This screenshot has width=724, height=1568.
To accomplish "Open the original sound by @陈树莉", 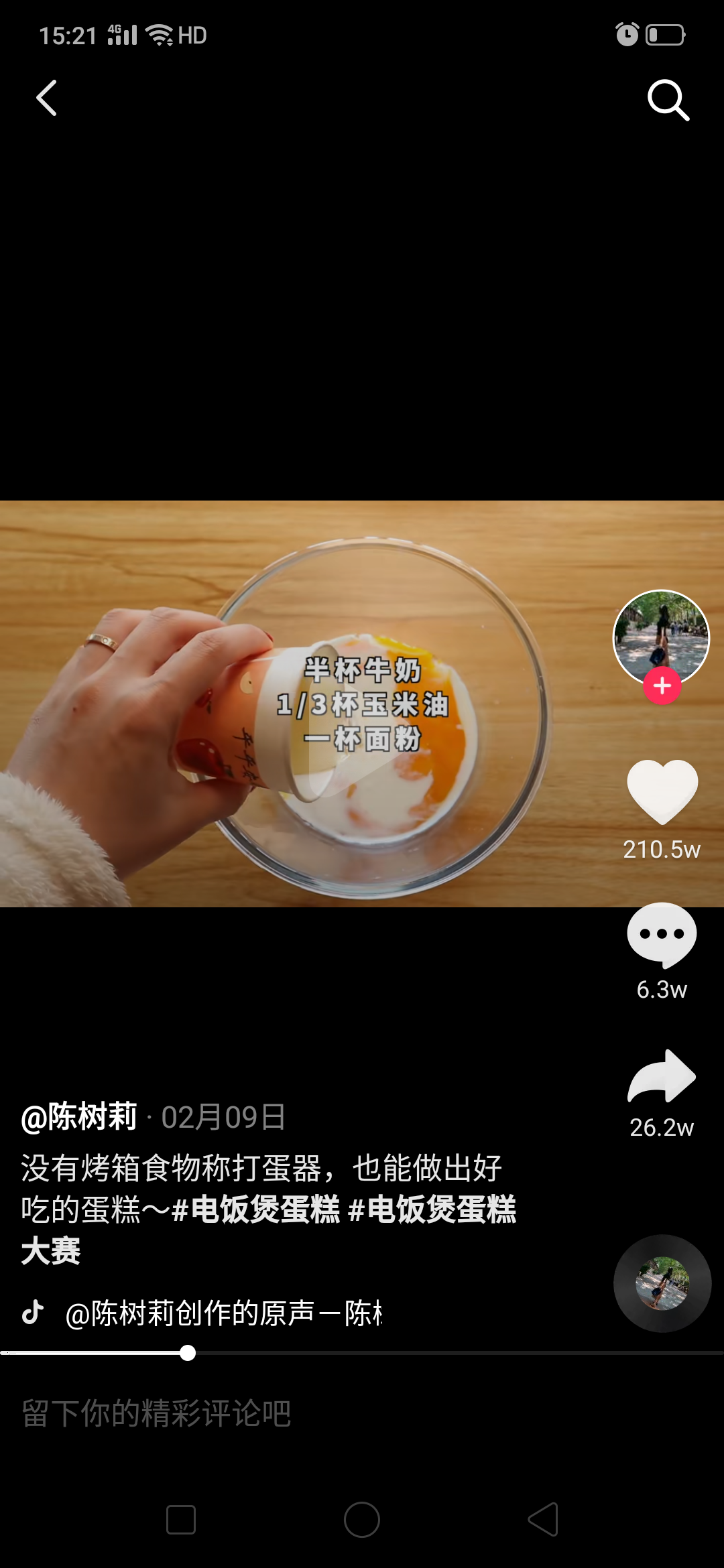I will 223,1313.
